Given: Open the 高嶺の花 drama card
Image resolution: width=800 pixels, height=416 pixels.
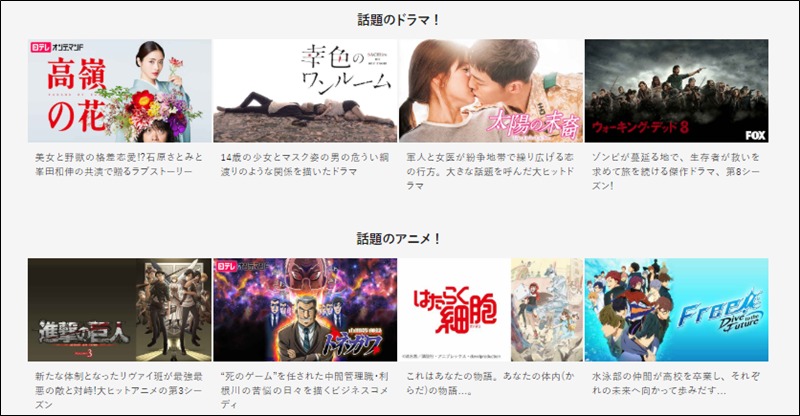Looking at the screenshot, I should [x=119, y=91].
